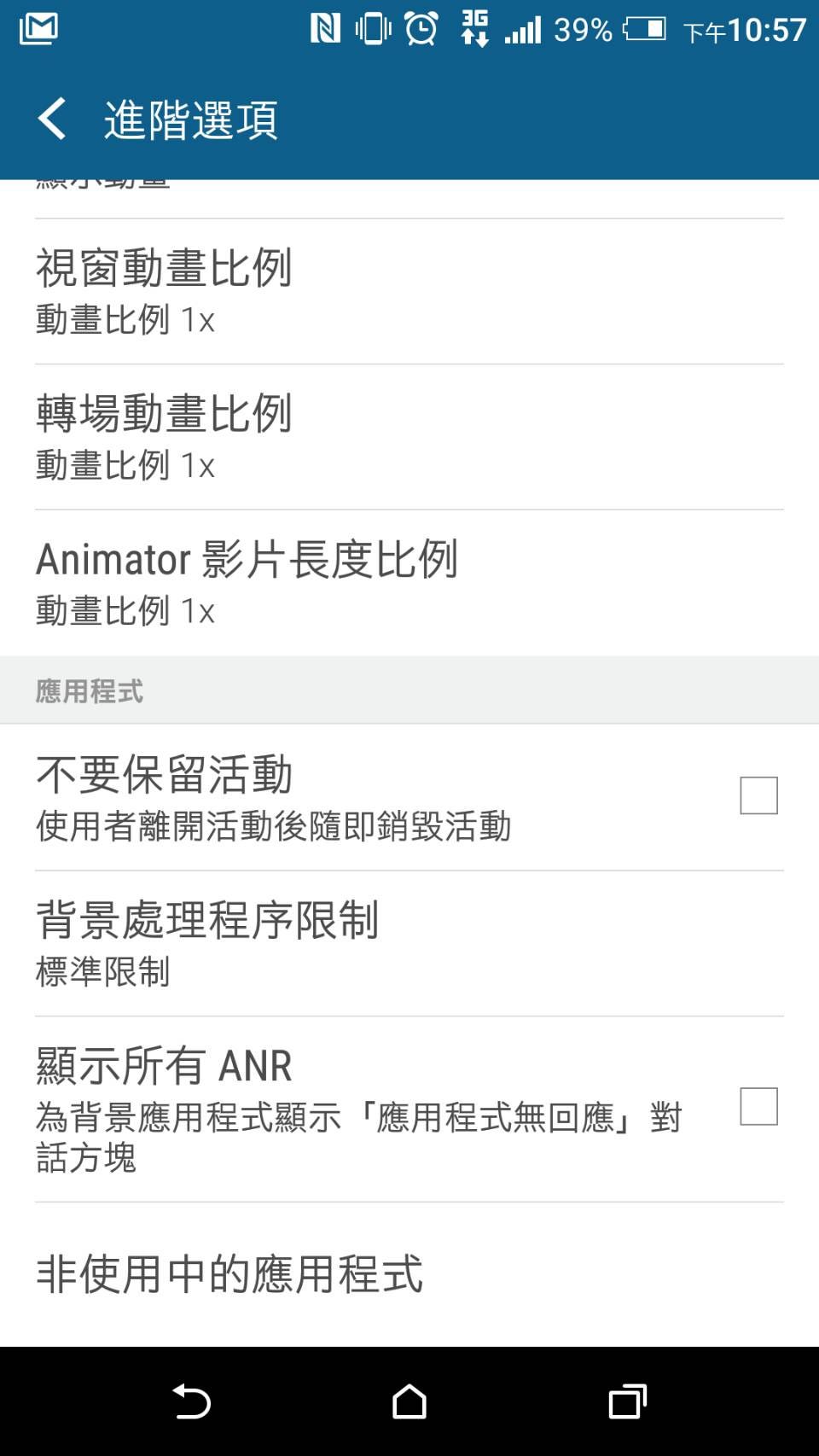The width and height of the screenshot is (819, 1456).
Task: Go back from 進階選項
Action: tap(52, 119)
